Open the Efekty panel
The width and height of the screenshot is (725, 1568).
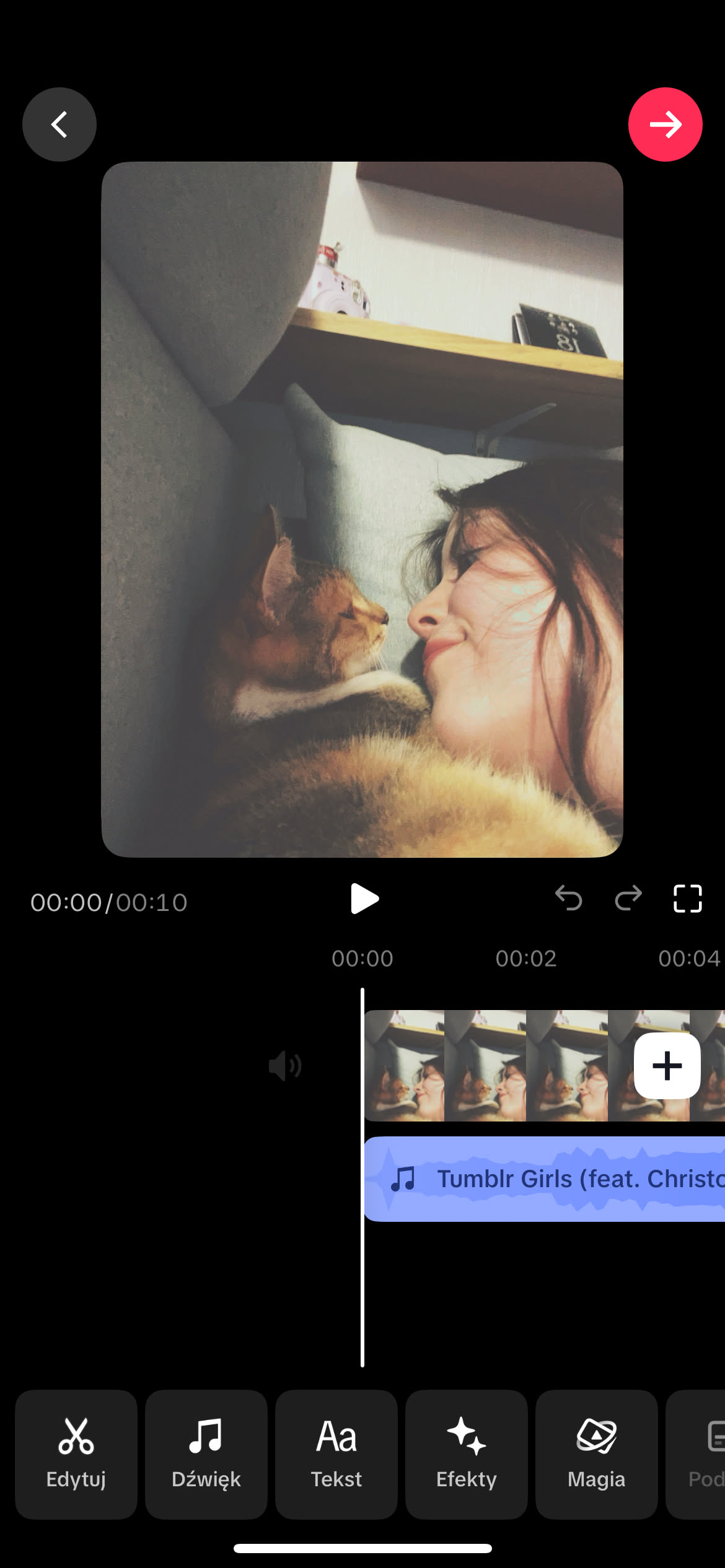tap(467, 1454)
